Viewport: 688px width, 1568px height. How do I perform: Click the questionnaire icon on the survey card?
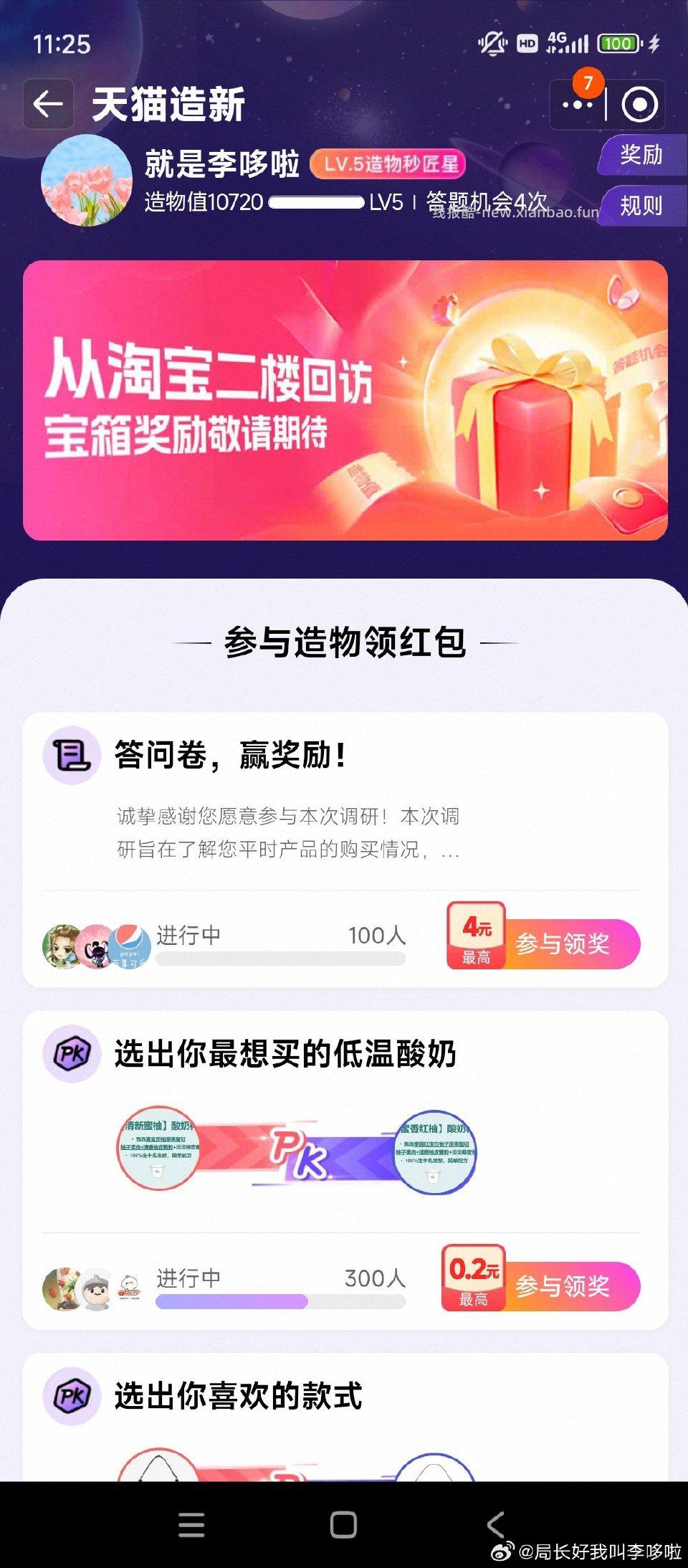click(72, 752)
